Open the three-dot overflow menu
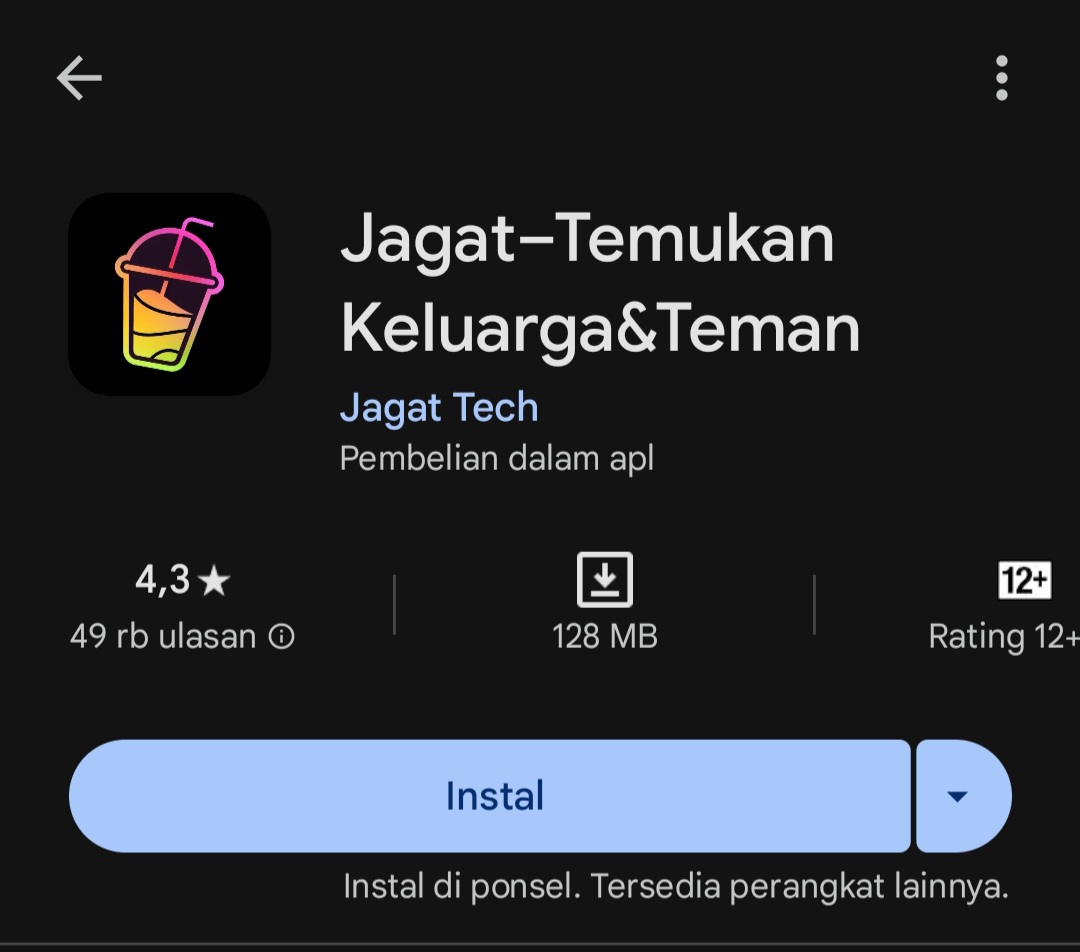The height and width of the screenshot is (952, 1080). pyautogui.click(x=1001, y=78)
